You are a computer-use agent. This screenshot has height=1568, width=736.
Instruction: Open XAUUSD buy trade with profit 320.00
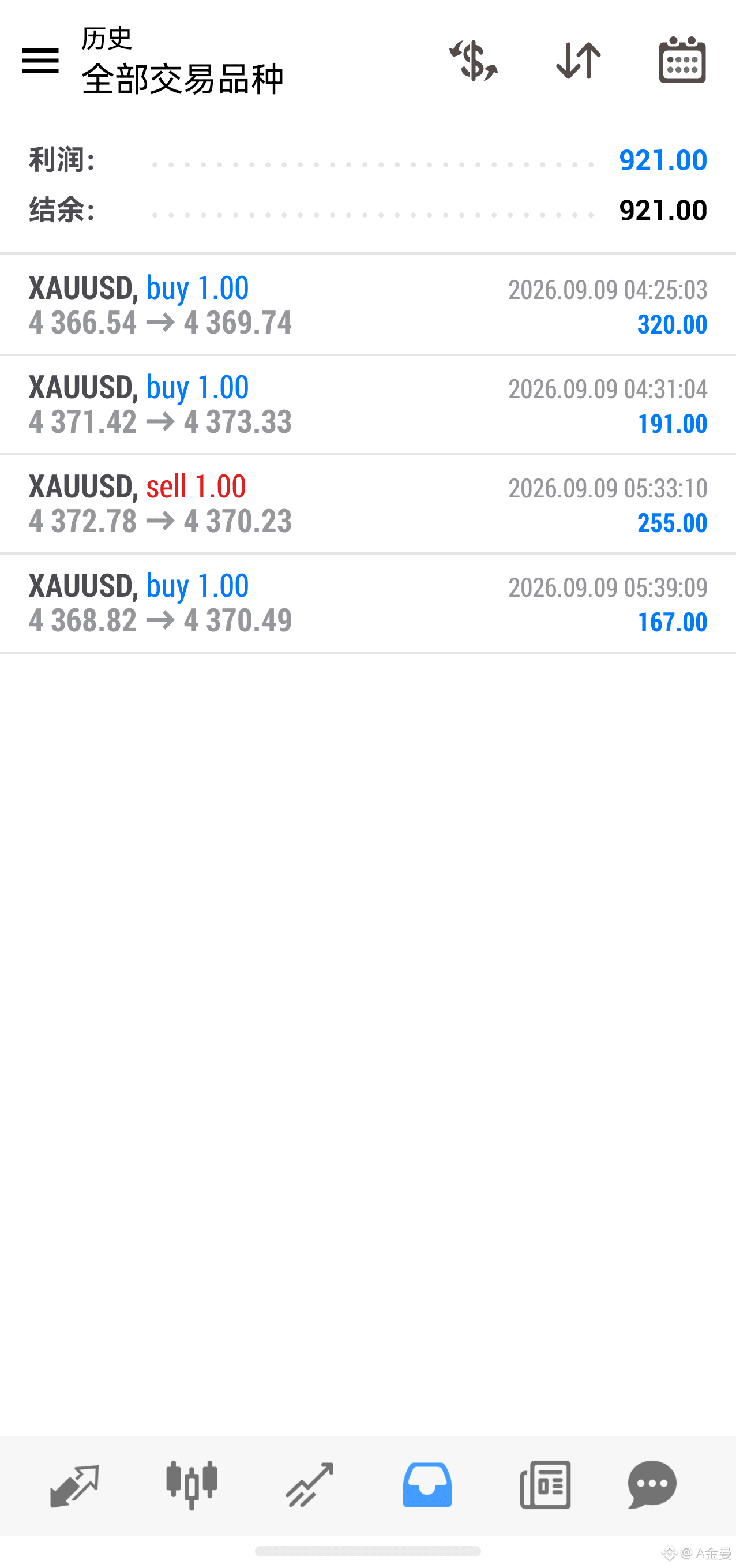[368, 305]
